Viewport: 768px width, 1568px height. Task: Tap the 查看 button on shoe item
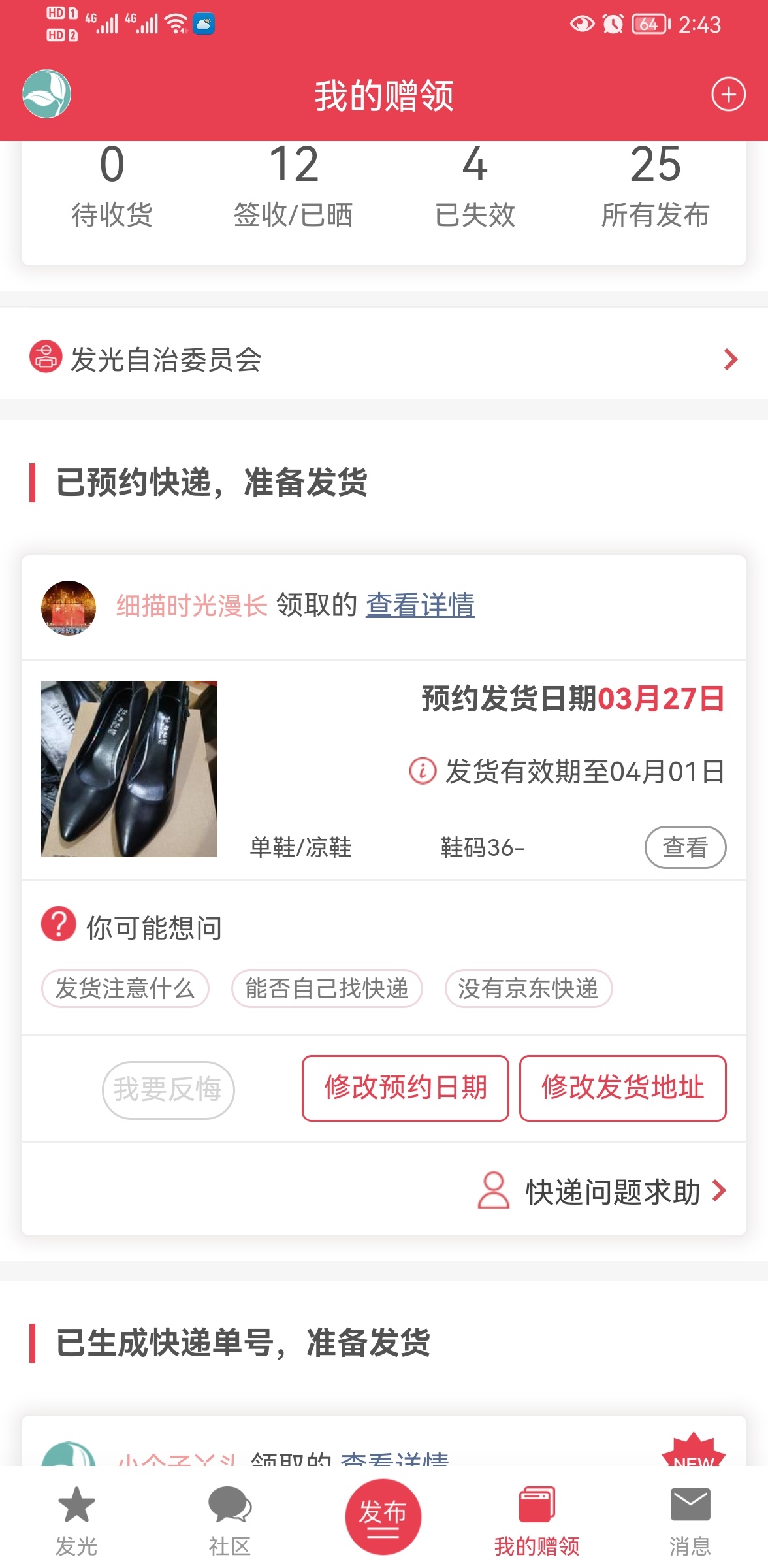(685, 847)
